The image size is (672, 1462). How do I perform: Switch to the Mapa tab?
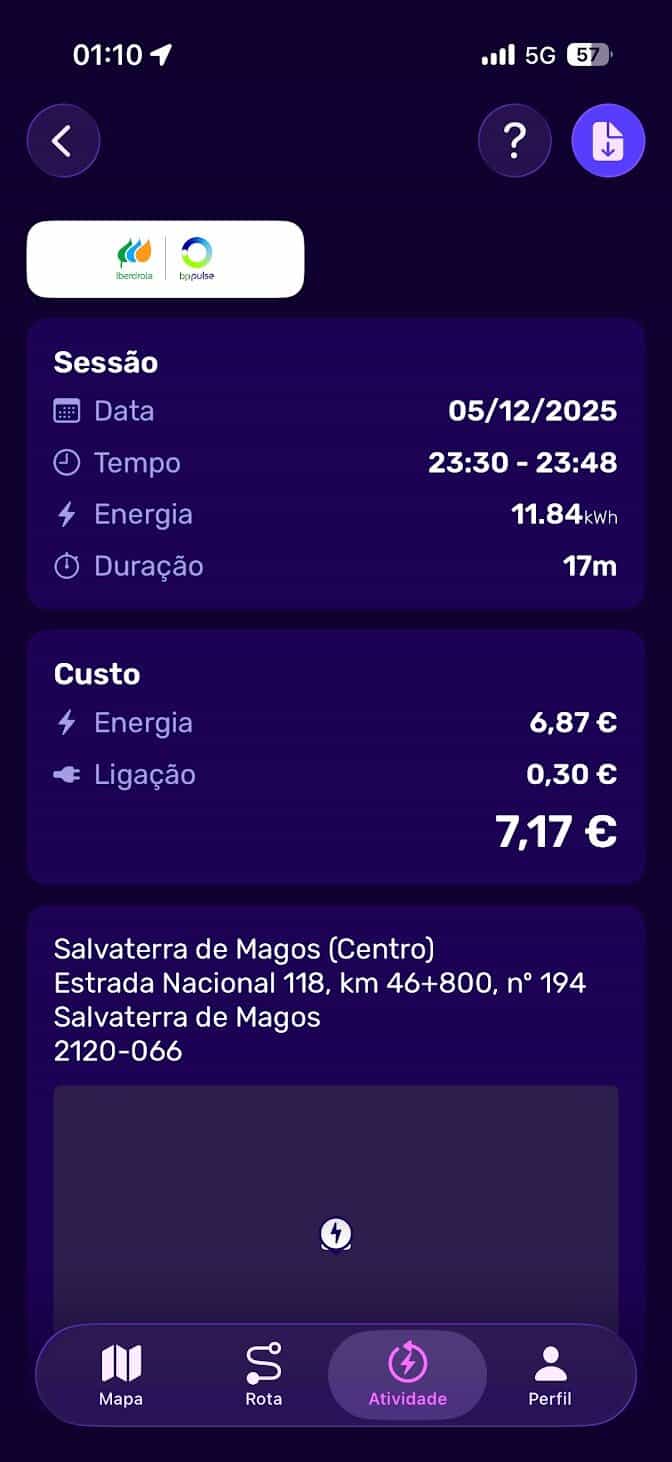click(121, 1375)
